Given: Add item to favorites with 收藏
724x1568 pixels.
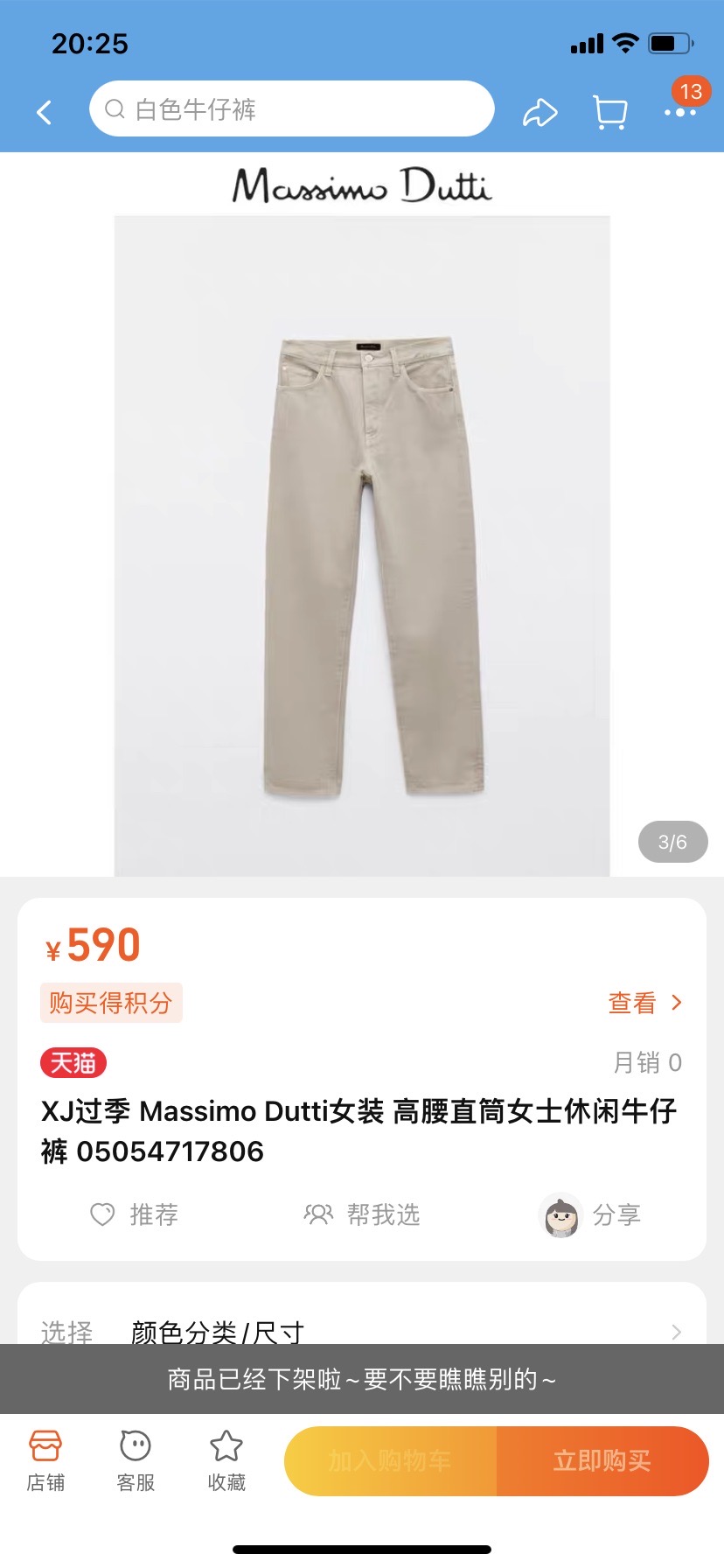Looking at the screenshot, I should pos(226,1460).
